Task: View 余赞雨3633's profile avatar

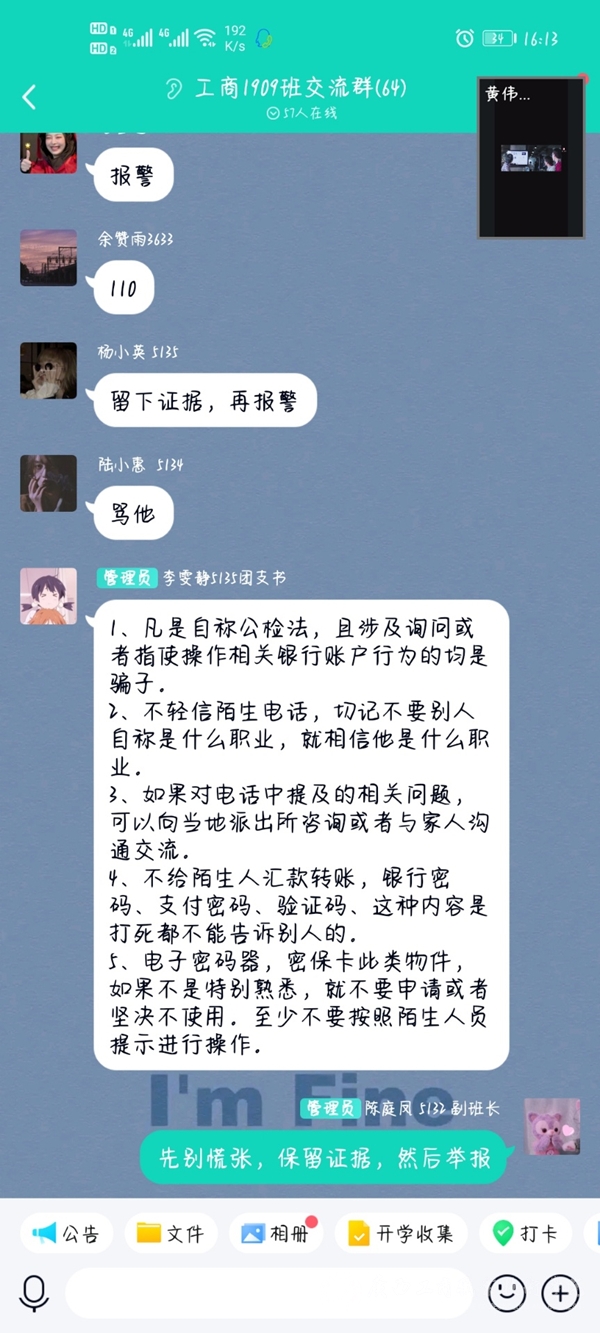Action: [x=48, y=258]
